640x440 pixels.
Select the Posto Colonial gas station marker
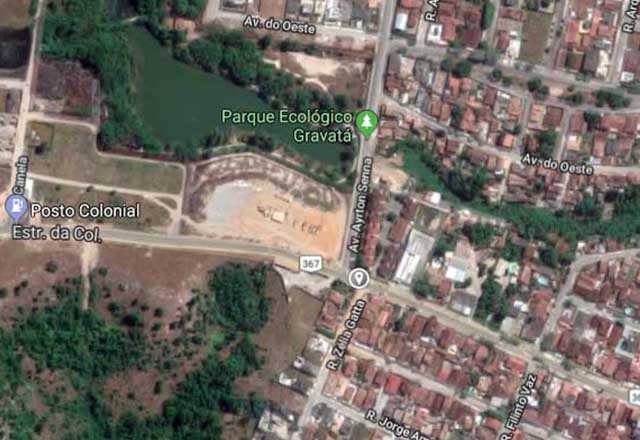pyautogui.click(x=16, y=207)
